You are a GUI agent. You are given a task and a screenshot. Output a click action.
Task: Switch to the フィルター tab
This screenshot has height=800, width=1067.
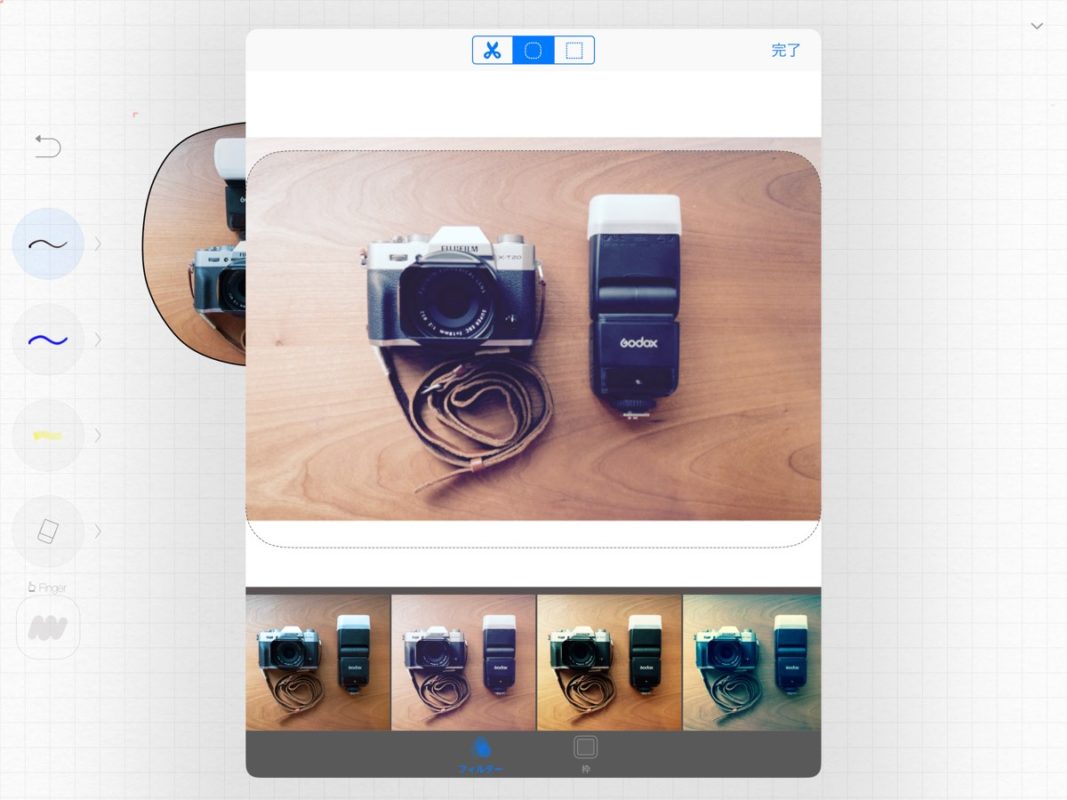(x=481, y=755)
